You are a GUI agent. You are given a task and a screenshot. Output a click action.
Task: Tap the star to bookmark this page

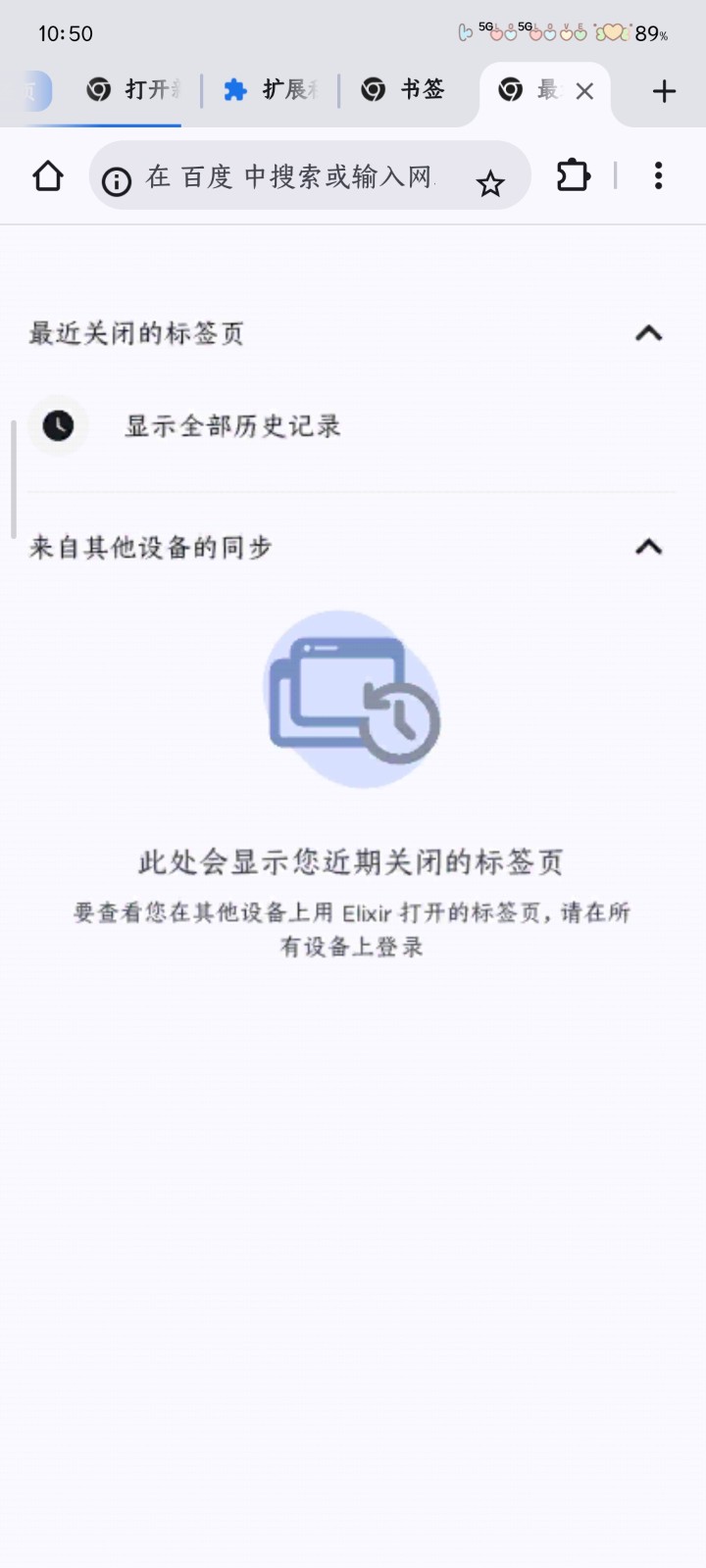pyautogui.click(x=490, y=180)
